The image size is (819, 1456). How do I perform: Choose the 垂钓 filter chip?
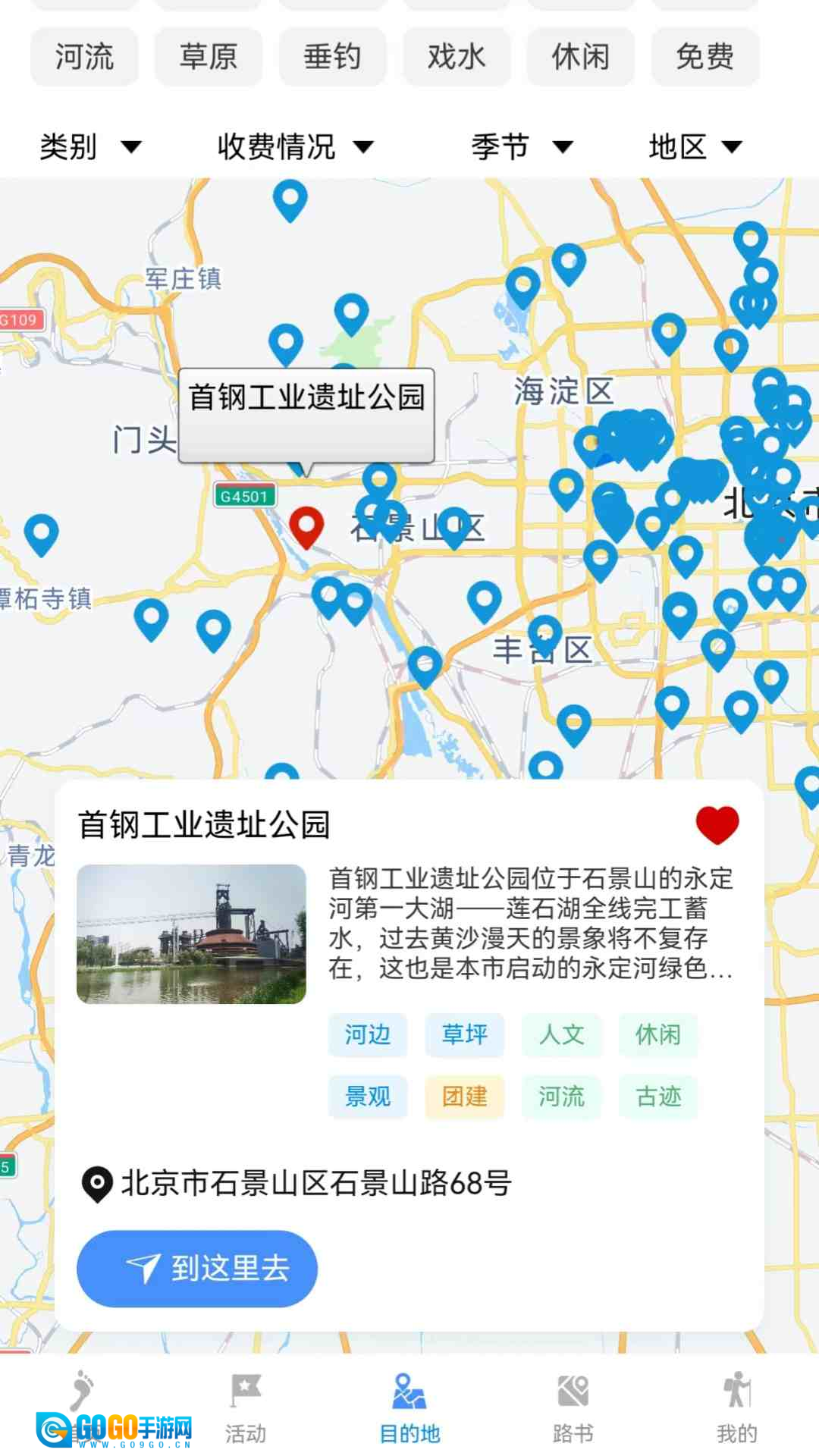[x=332, y=57]
